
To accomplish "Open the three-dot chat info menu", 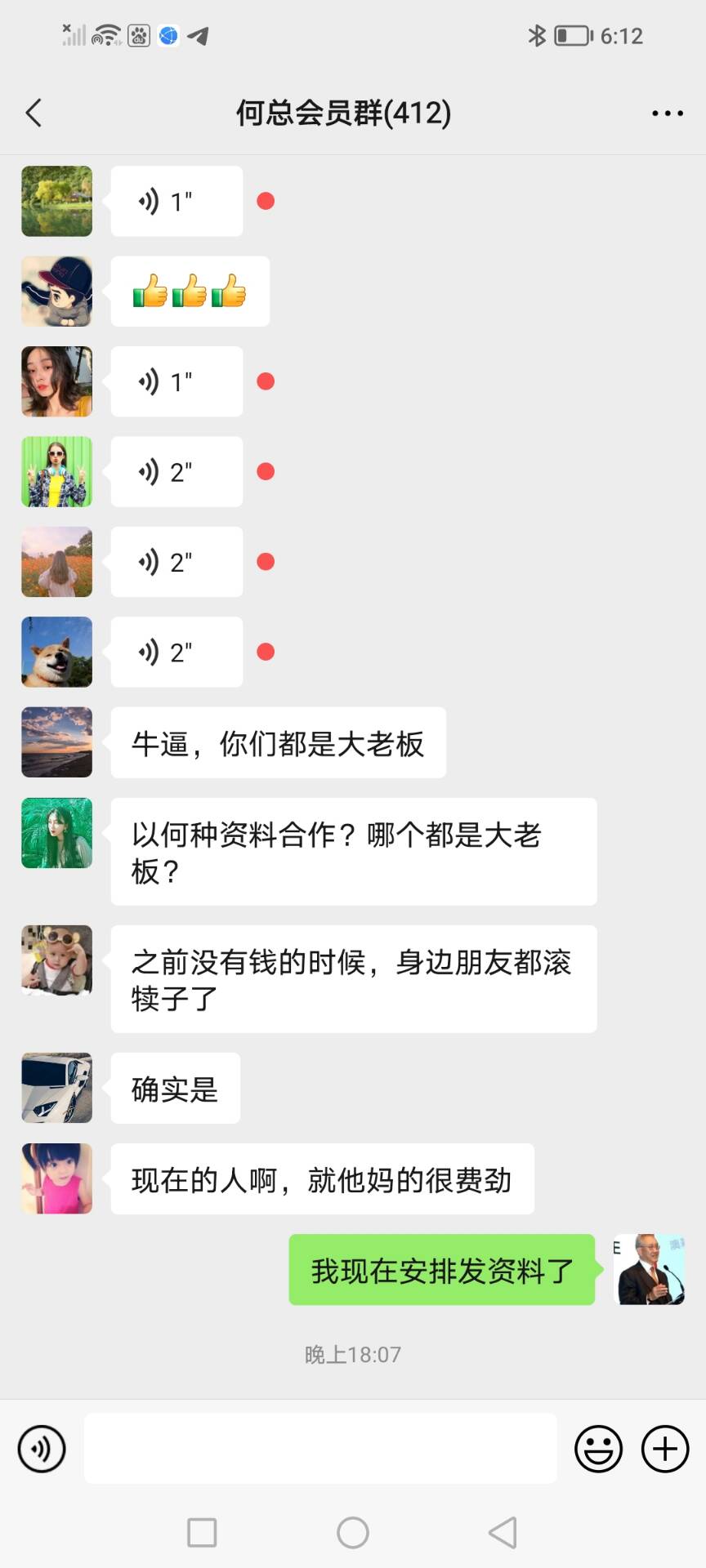I will (x=667, y=114).
